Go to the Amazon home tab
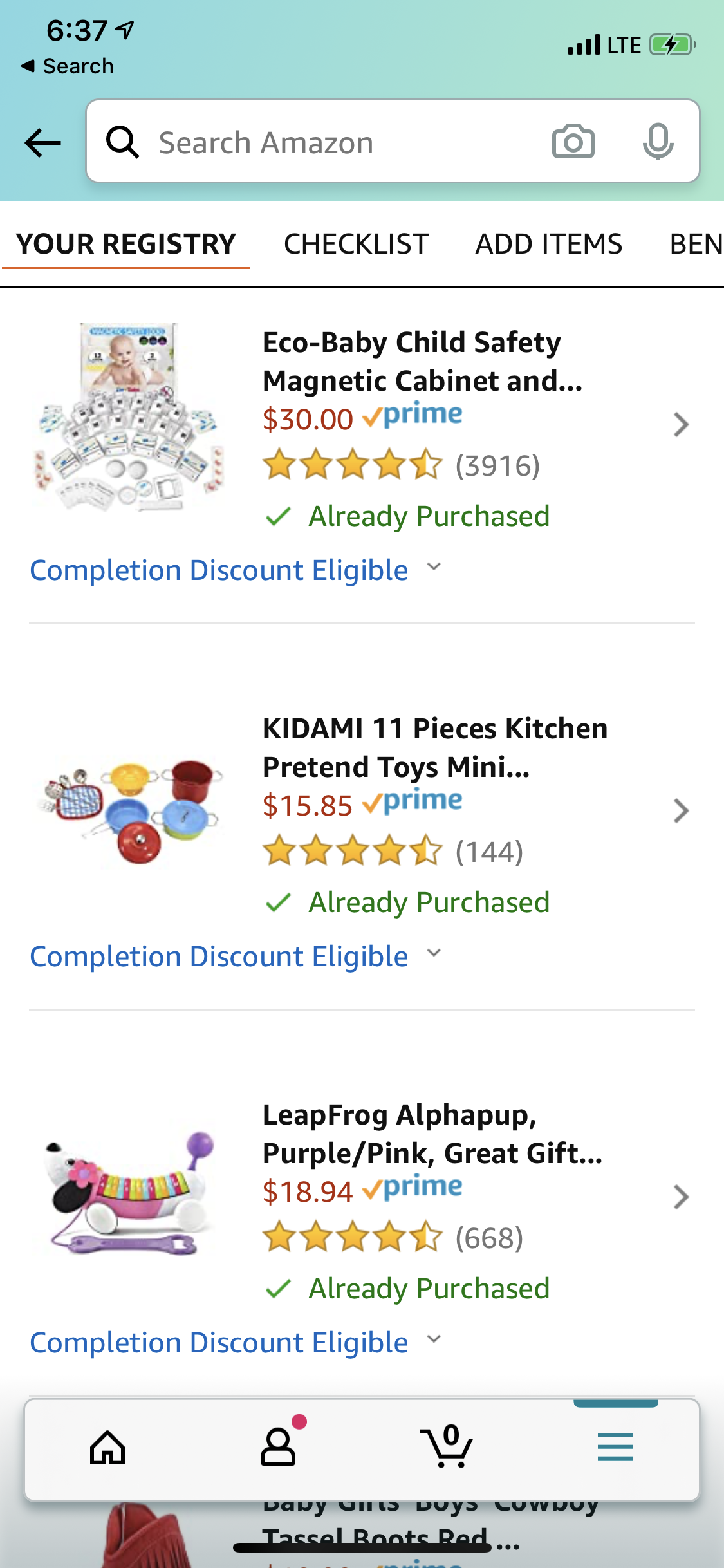This screenshot has height=1568, width=724. [107, 1448]
